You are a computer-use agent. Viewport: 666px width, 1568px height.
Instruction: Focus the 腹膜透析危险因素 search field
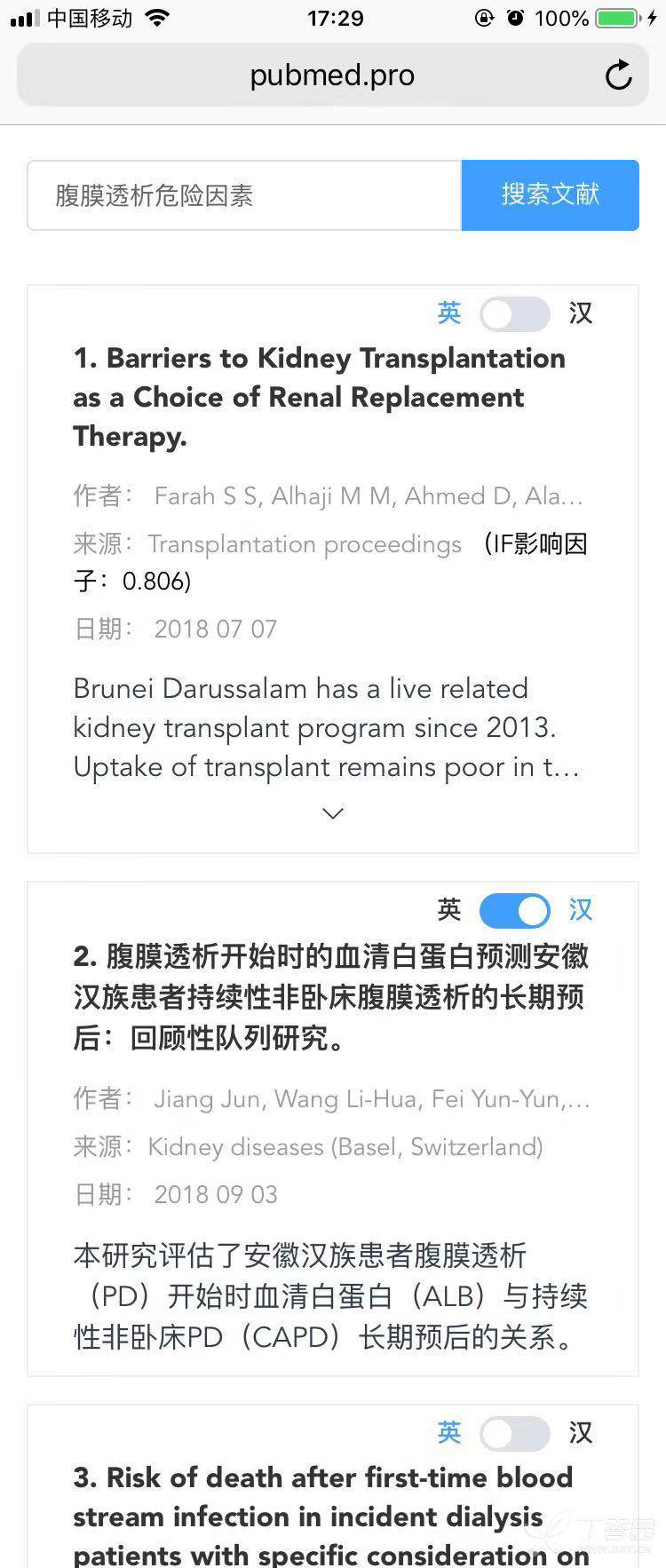244,195
